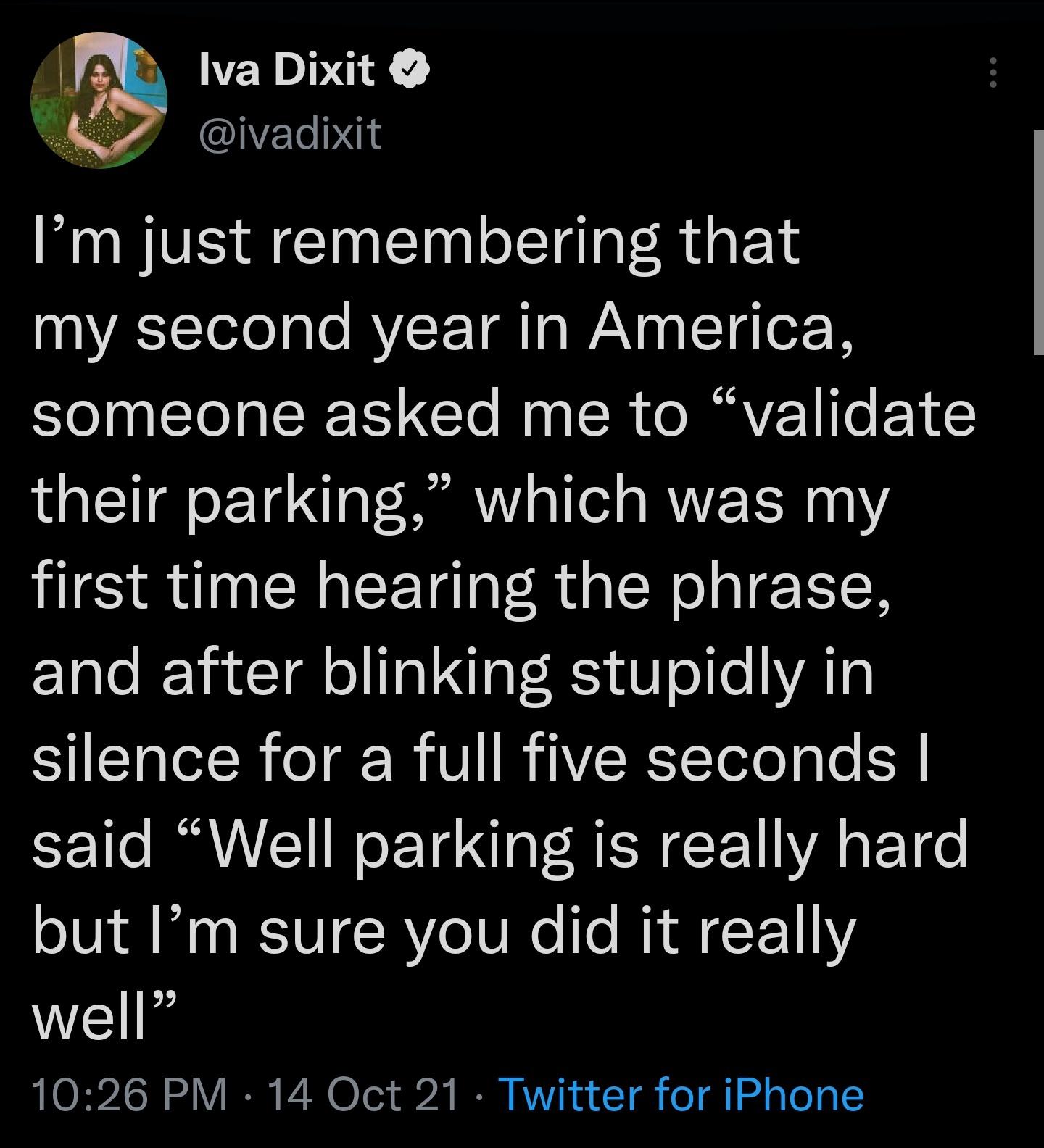Open Iva Dixit's profile picture
The image size is (1044, 1148).
(x=99, y=100)
